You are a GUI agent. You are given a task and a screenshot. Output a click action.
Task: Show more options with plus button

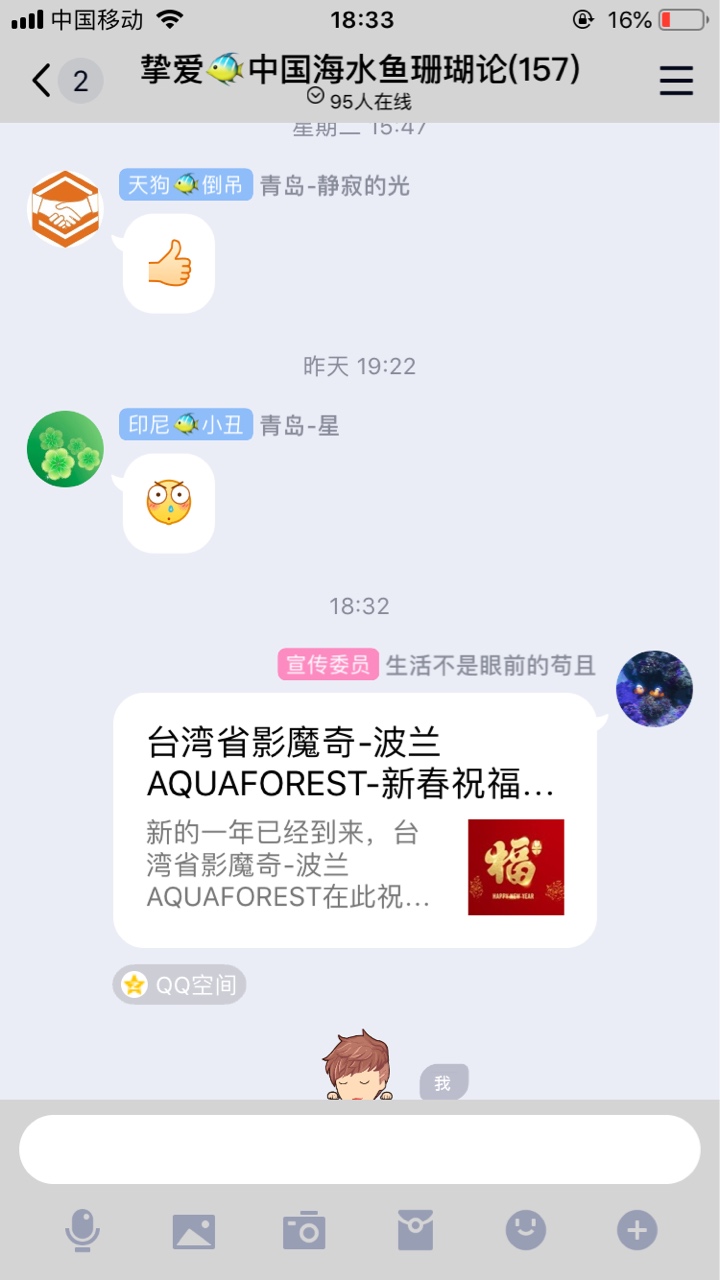tap(637, 1230)
